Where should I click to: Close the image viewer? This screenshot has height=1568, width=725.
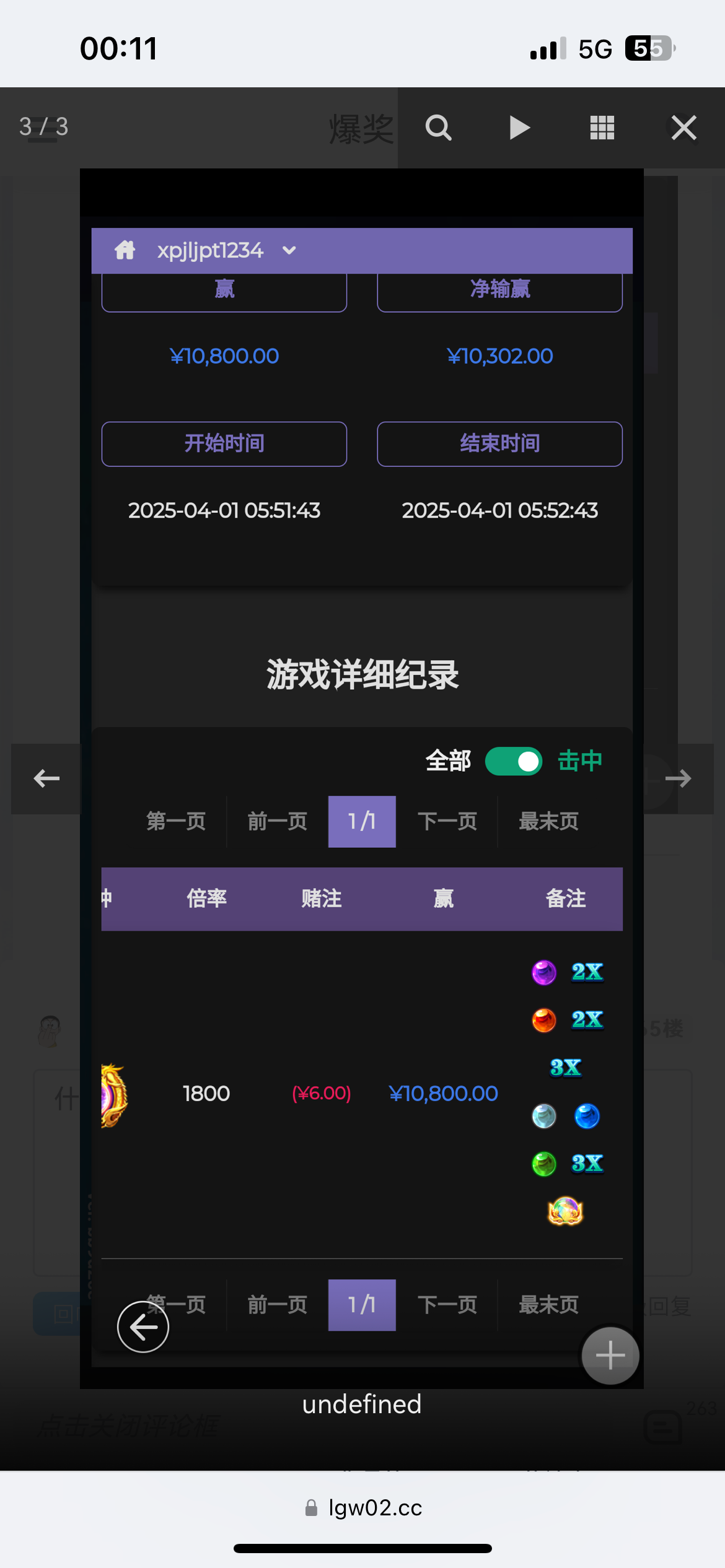683,128
